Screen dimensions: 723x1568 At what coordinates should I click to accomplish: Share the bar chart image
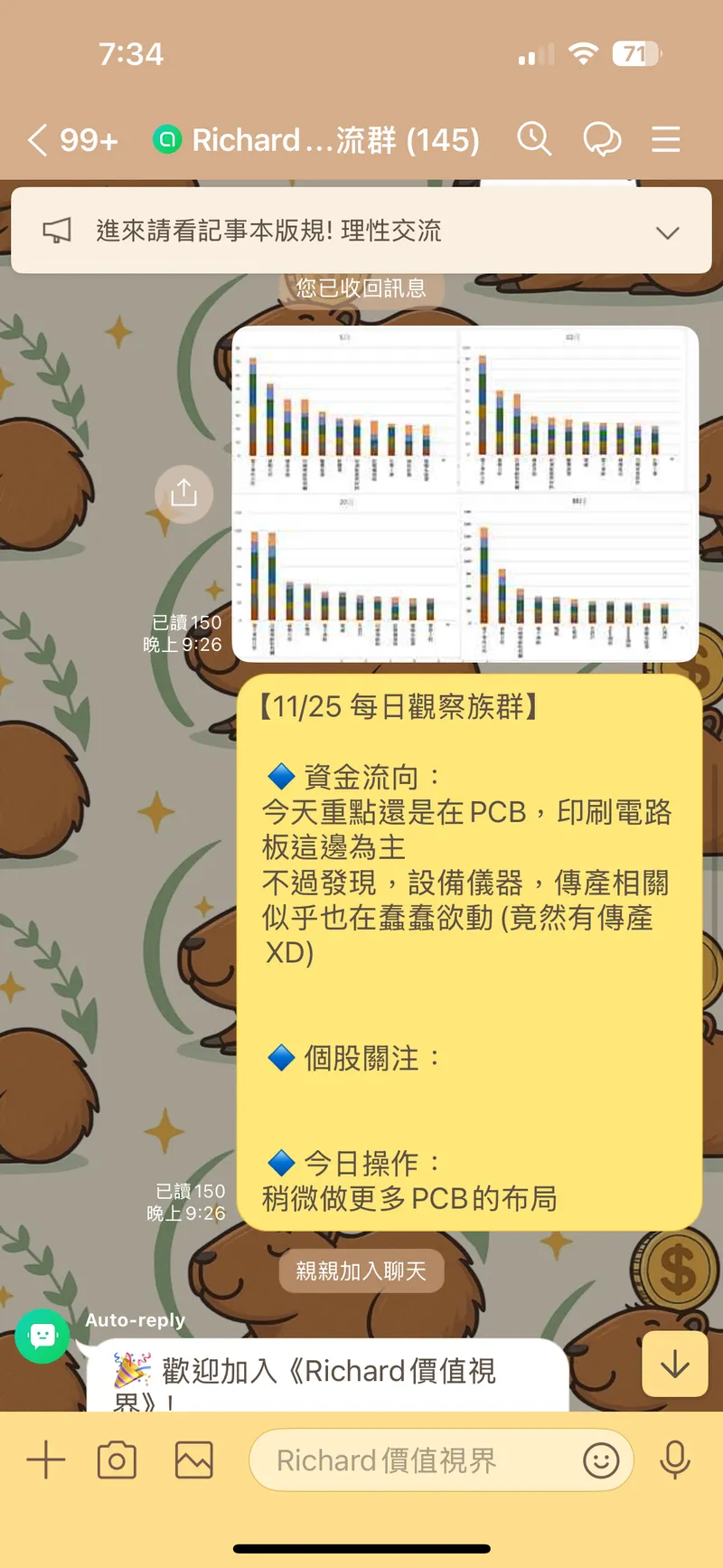183,494
